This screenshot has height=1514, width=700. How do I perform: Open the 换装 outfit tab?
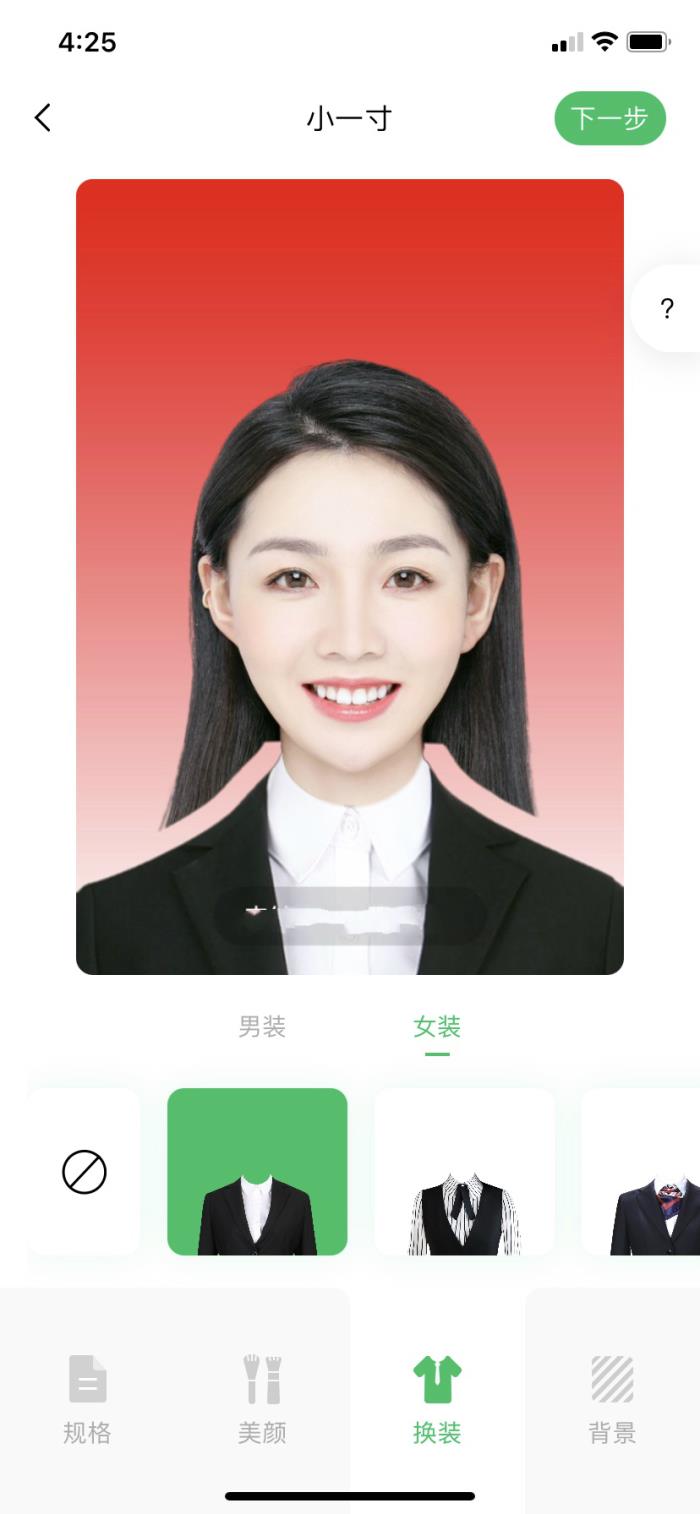[x=437, y=1398]
